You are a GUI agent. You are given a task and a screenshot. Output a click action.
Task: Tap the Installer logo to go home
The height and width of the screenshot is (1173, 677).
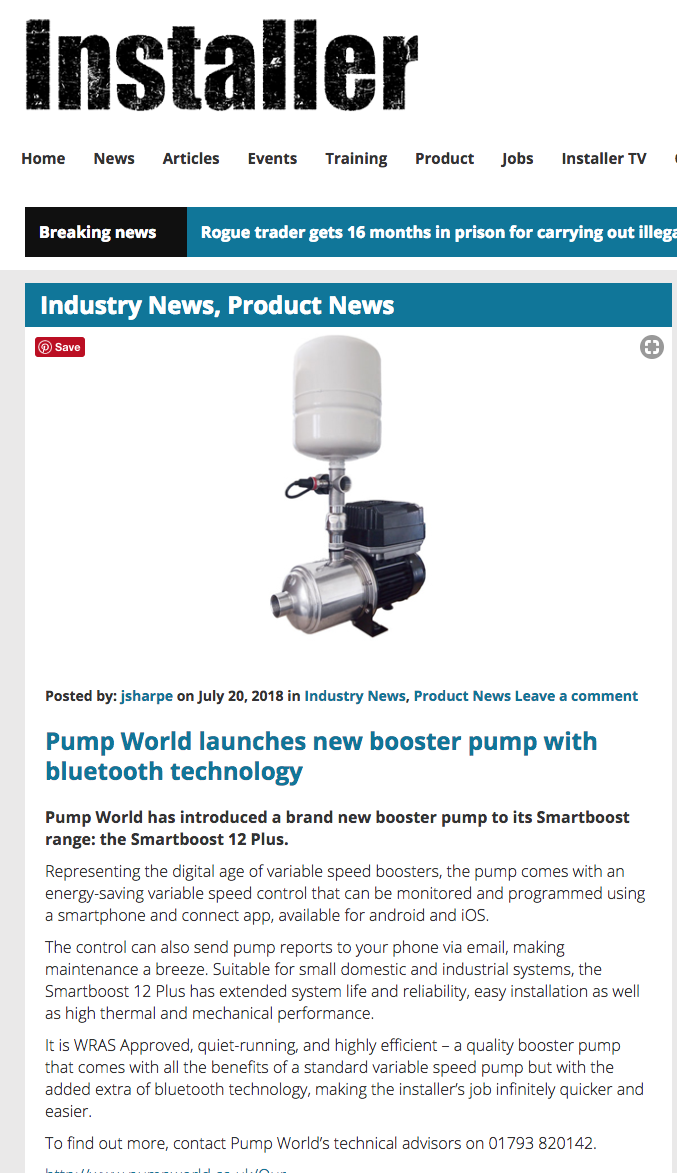click(x=222, y=65)
